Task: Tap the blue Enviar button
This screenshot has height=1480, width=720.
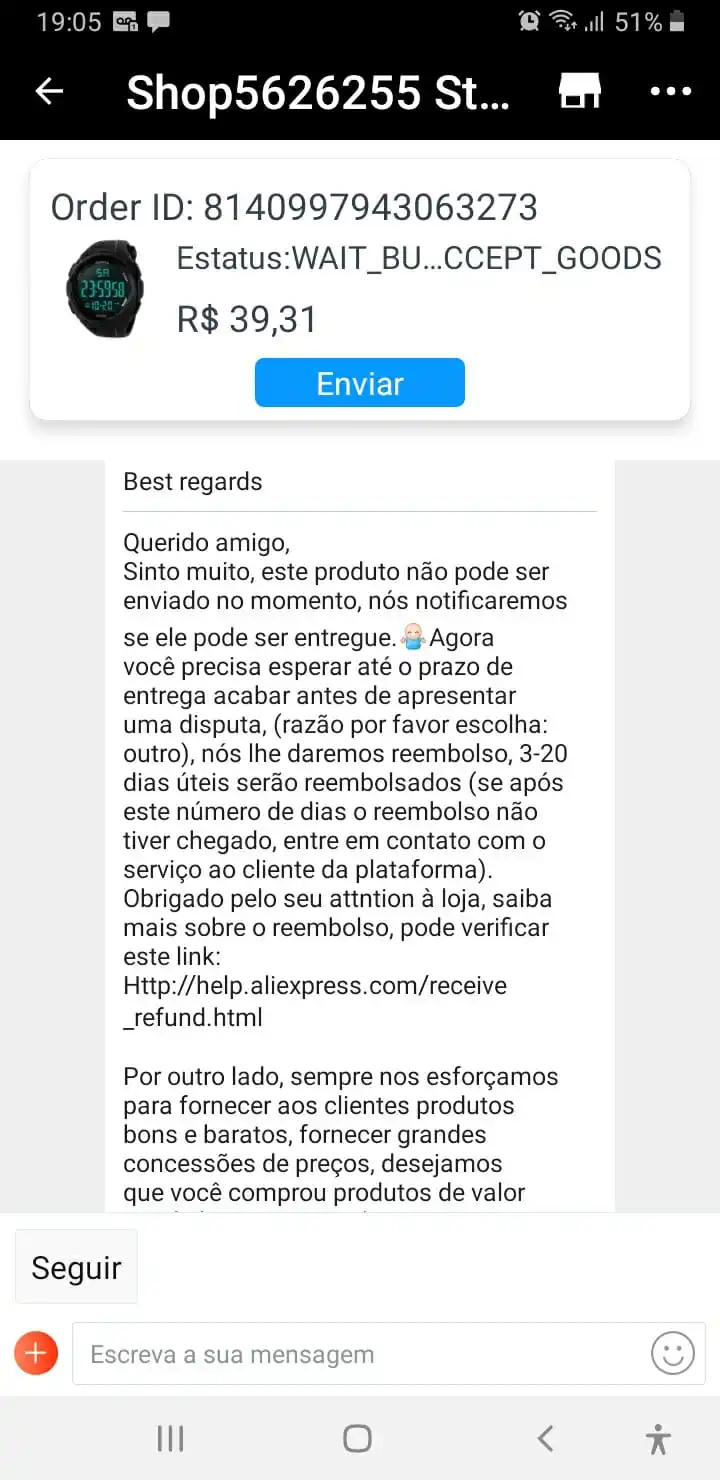Action: [x=360, y=383]
